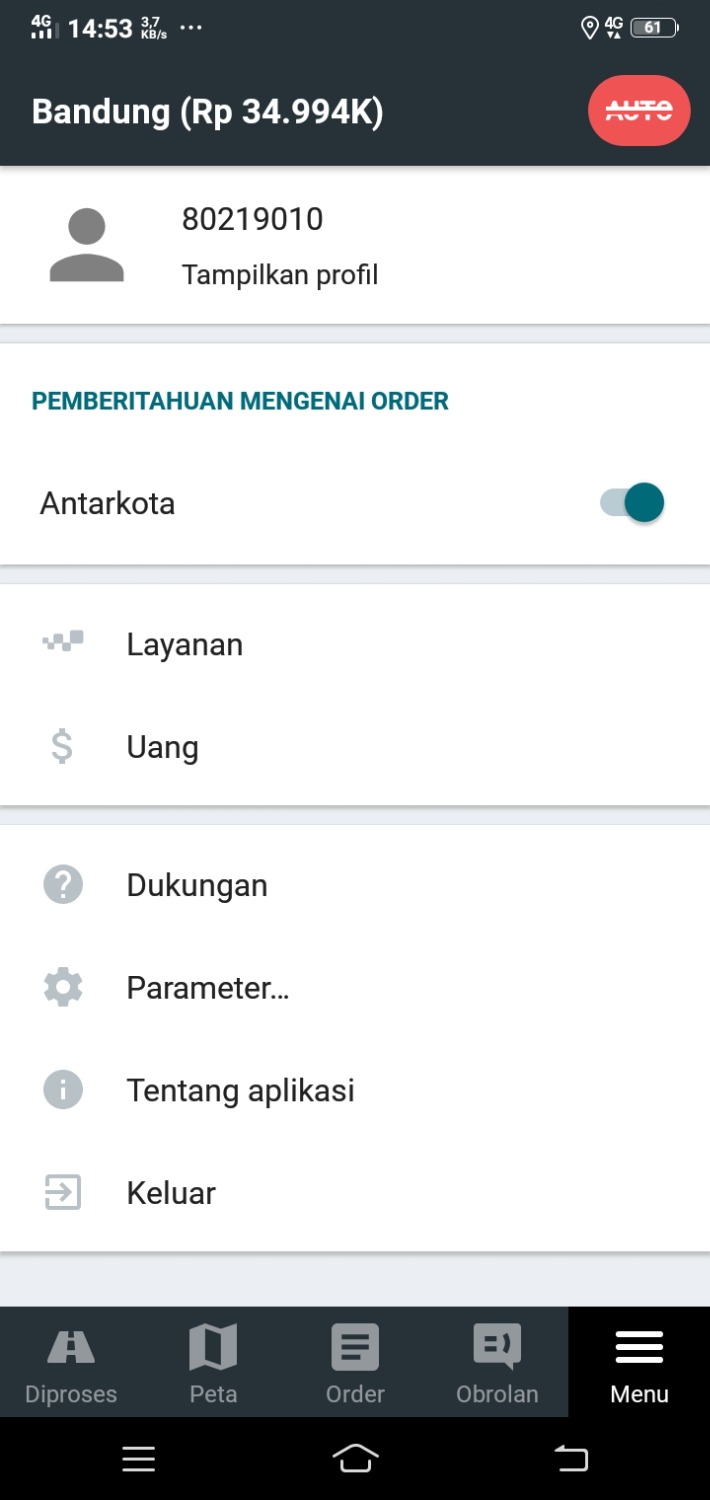Switch to the Diproses tab

(71, 1363)
